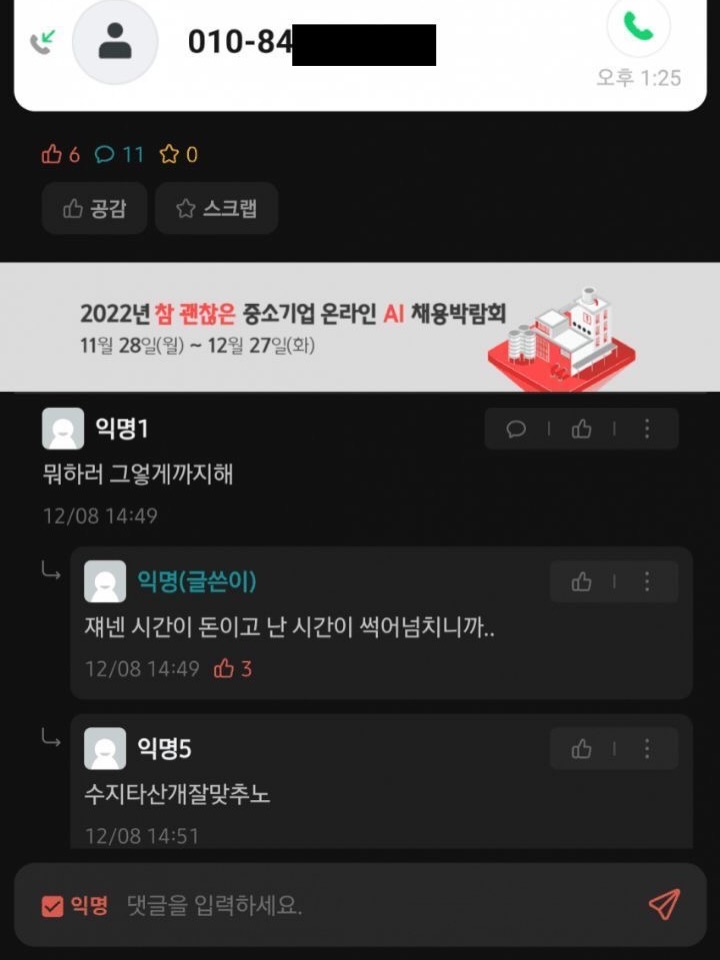Image resolution: width=720 pixels, height=960 pixels.
Task: Open more options on 익명(글쓴이) reply
Action: 647,582
